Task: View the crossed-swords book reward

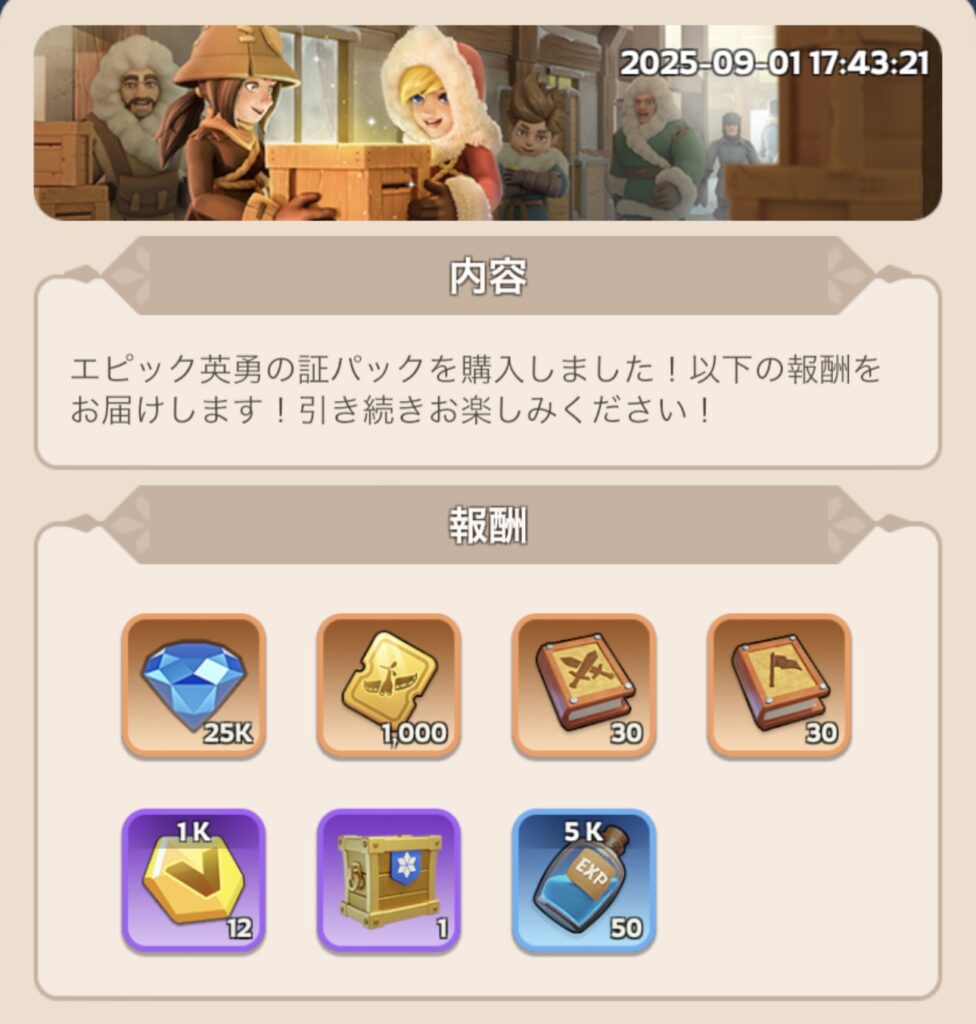Action: tap(584, 685)
